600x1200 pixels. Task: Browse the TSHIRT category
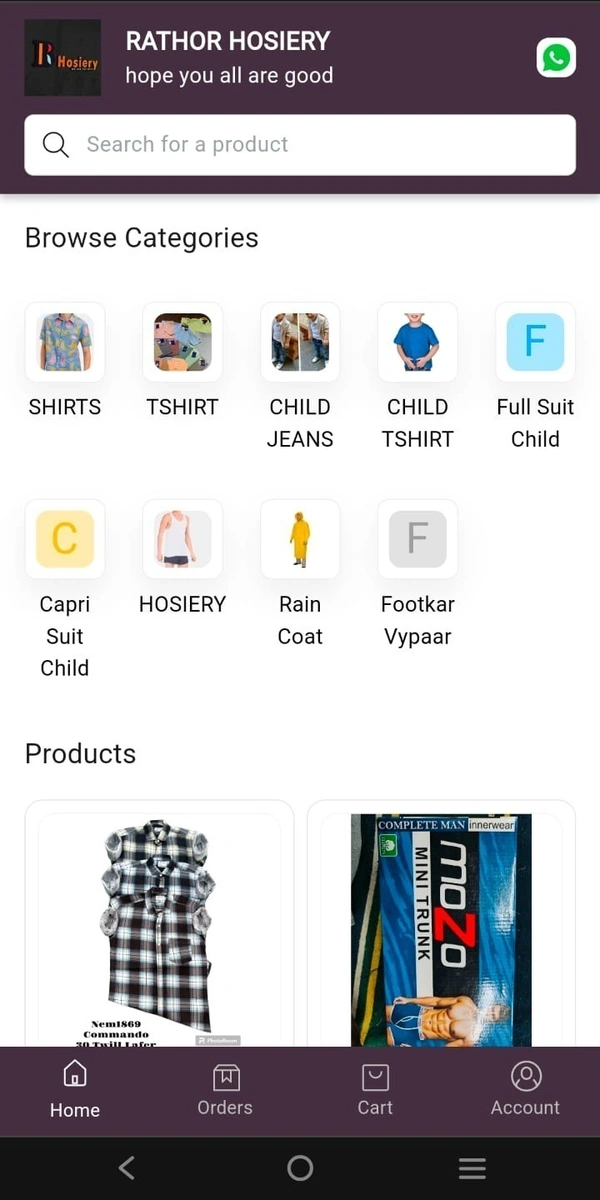pos(183,343)
